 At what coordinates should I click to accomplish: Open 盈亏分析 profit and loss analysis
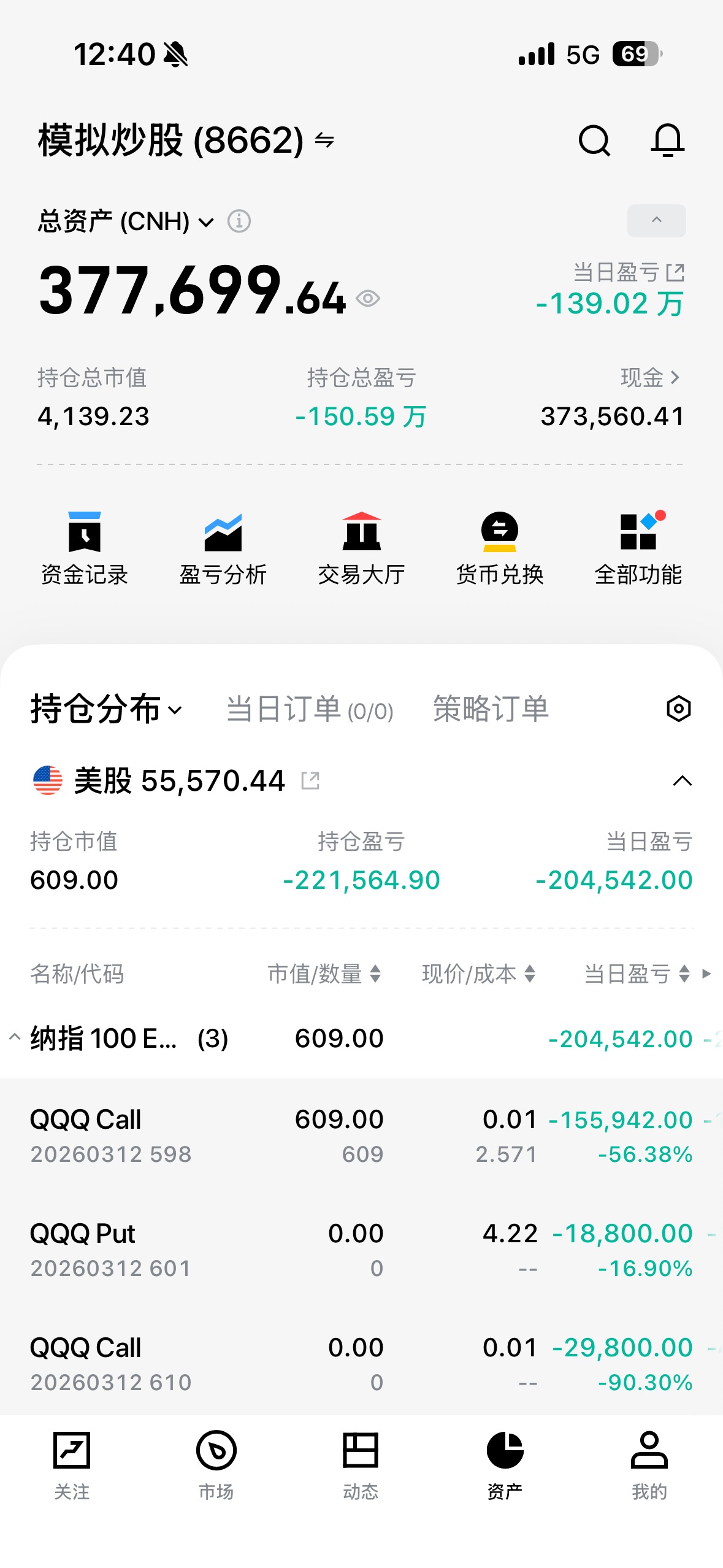pyautogui.click(x=223, y=548)
